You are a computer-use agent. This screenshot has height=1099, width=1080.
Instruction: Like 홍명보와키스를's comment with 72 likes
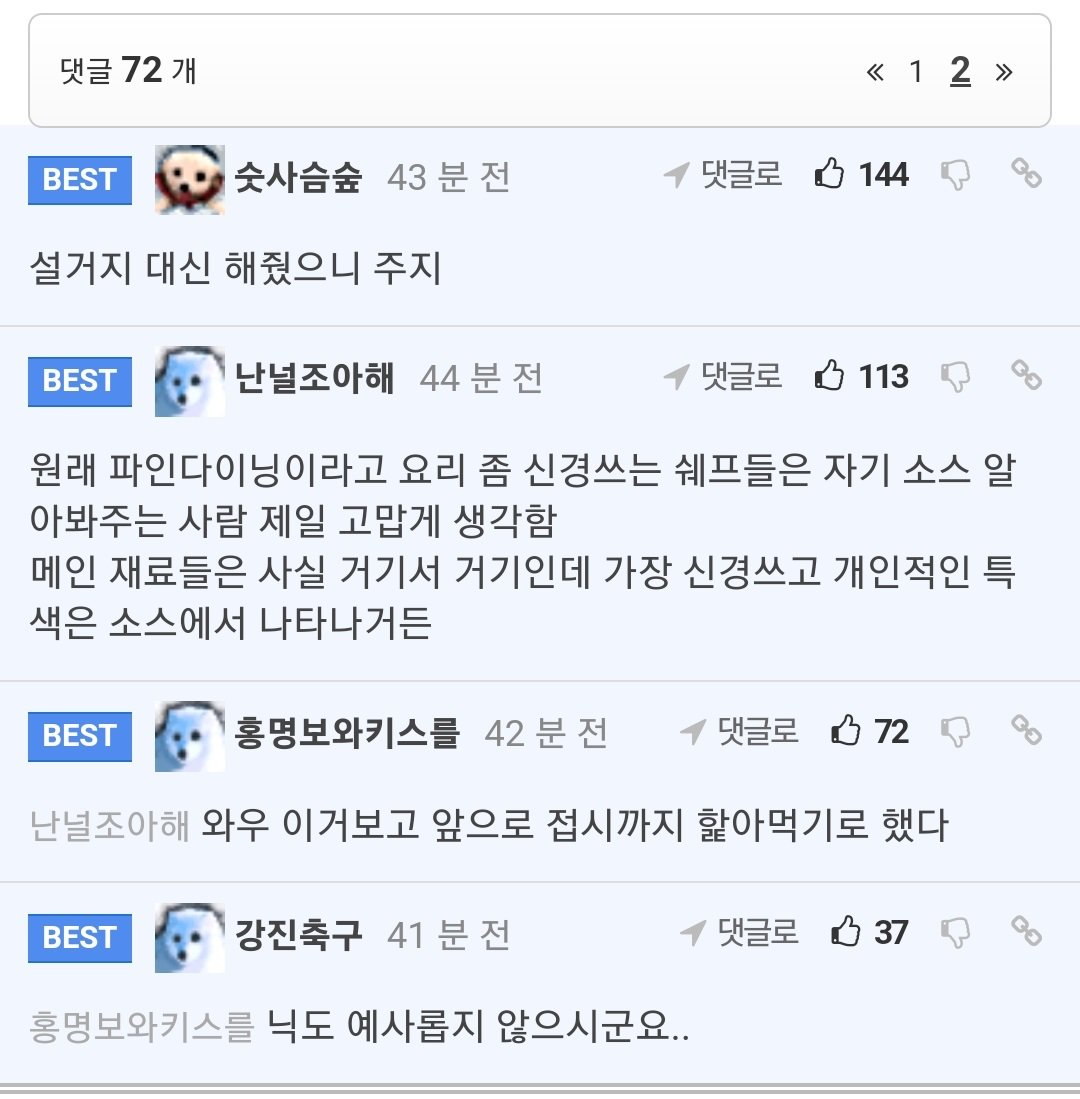(x=846, y=732)
